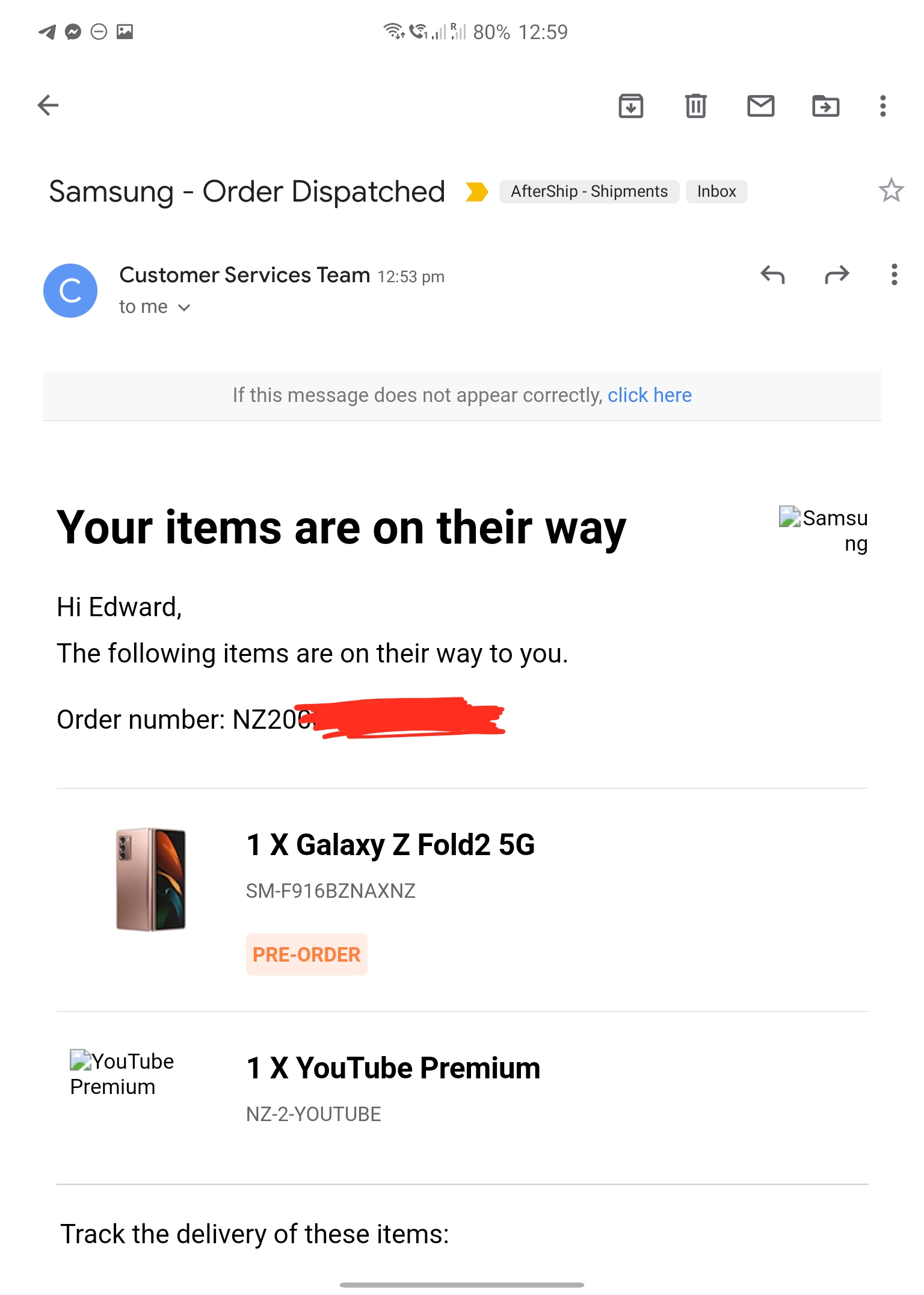Tap the AfterShip - Shipments label
This screenshot has height=1295, width=924.
click(x=589, y=191)
